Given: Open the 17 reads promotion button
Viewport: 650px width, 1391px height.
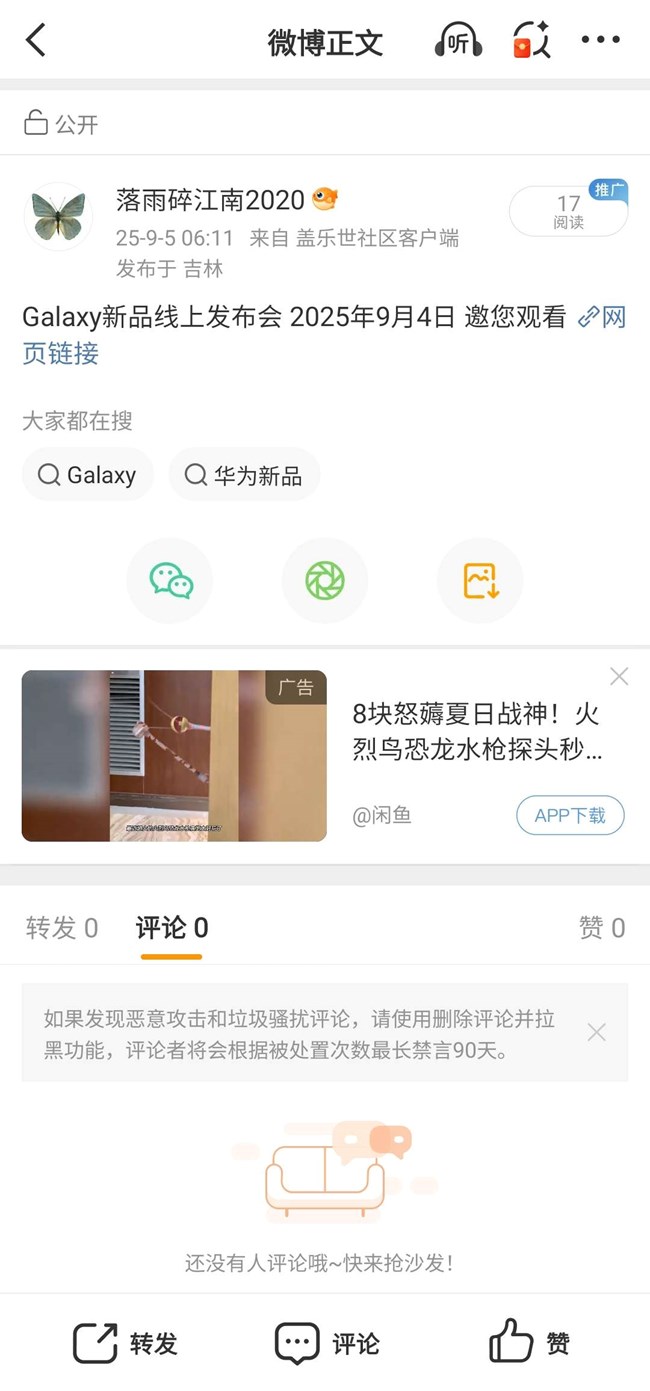Looking at the screenshot, I should (x=569, y=211).
